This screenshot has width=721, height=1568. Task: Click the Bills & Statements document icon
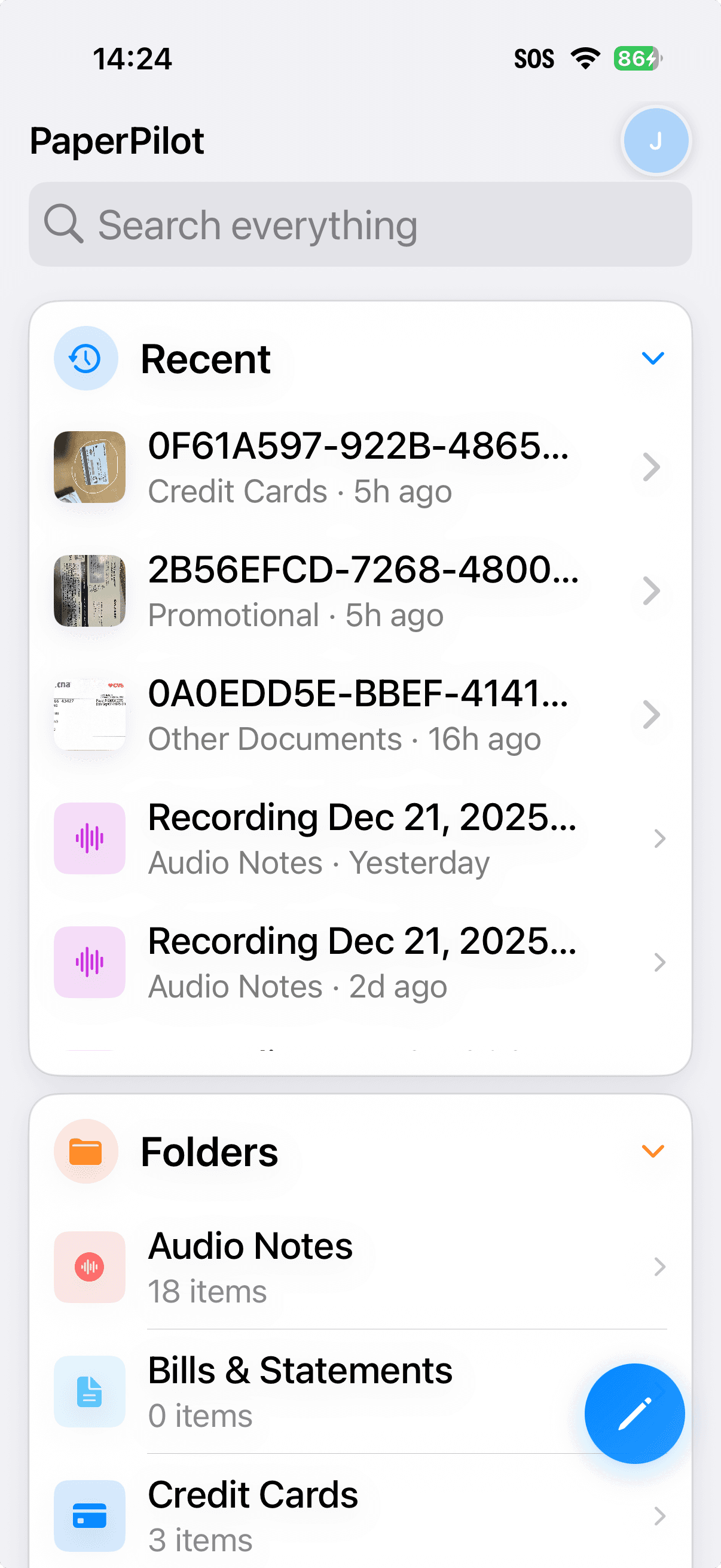click(89, 1391)
